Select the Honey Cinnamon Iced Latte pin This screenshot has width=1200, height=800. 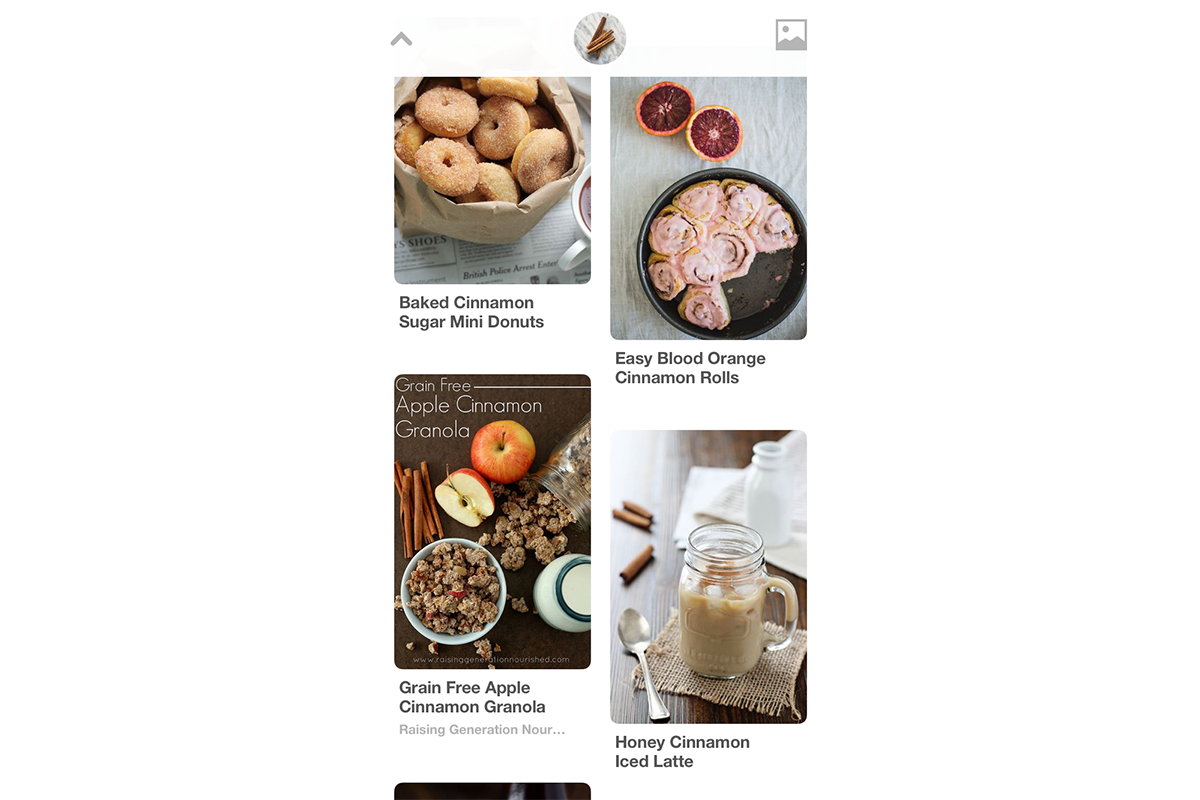coord(708,576)
